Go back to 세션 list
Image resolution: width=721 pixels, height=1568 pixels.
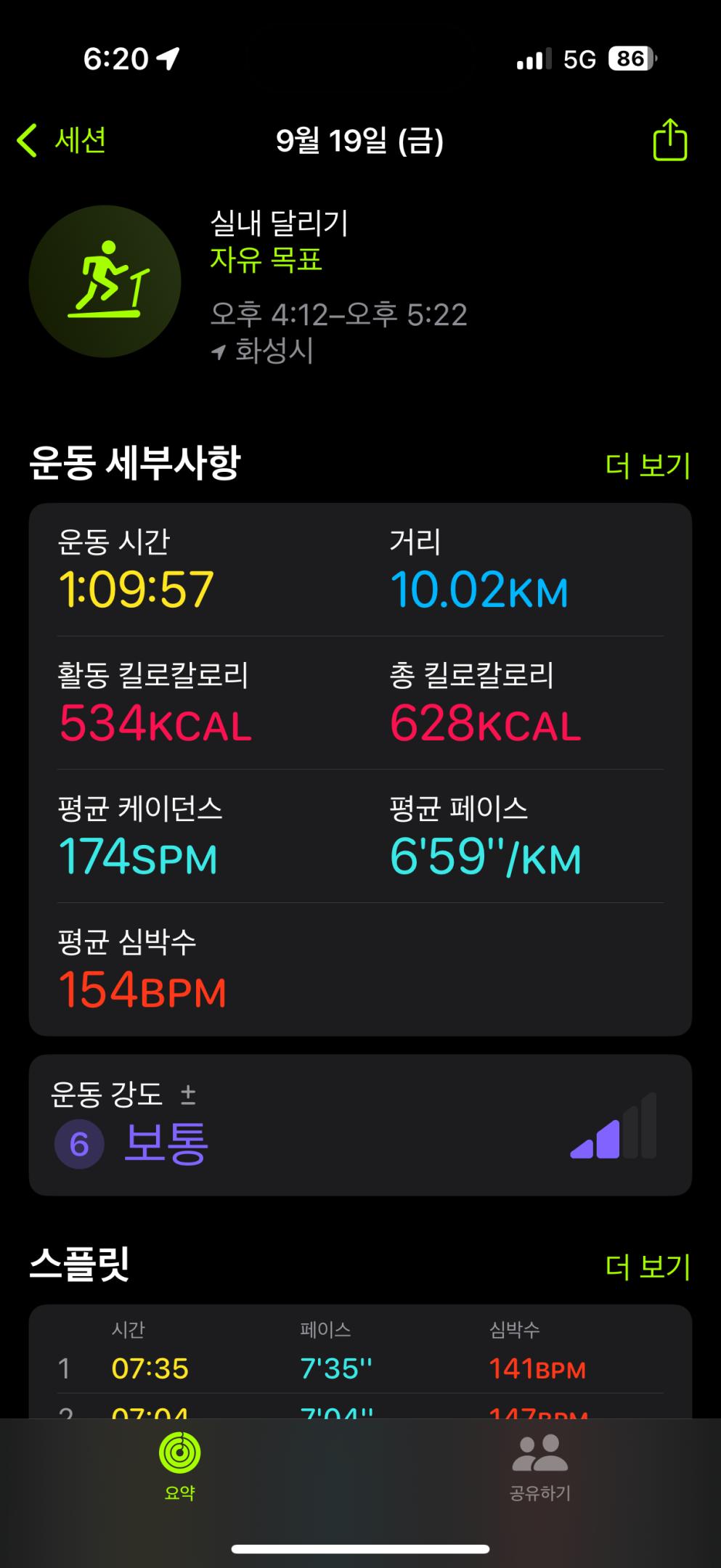(x=62, y=140)
